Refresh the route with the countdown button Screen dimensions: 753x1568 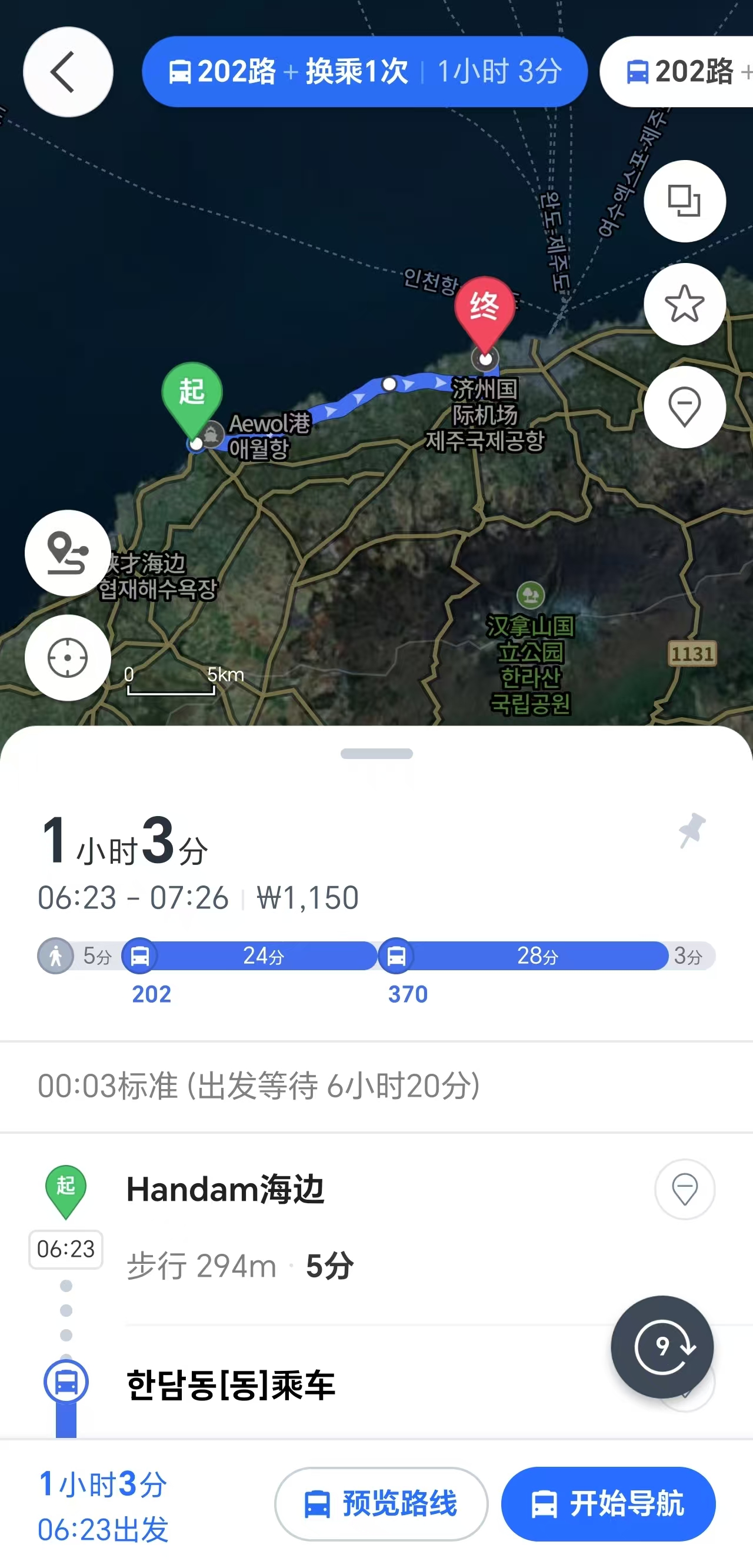click(x=662, y=1346)
